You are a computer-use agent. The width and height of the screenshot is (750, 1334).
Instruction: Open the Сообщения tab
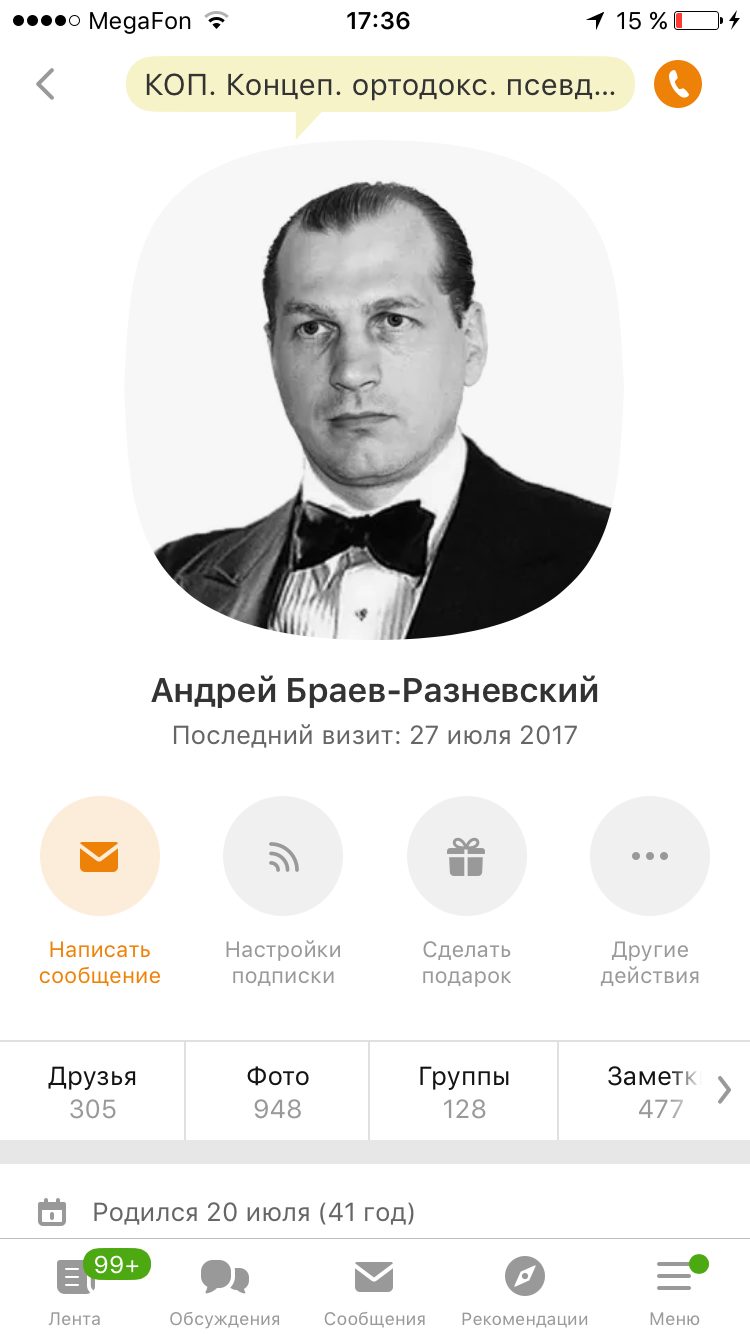click(375, 1289)
